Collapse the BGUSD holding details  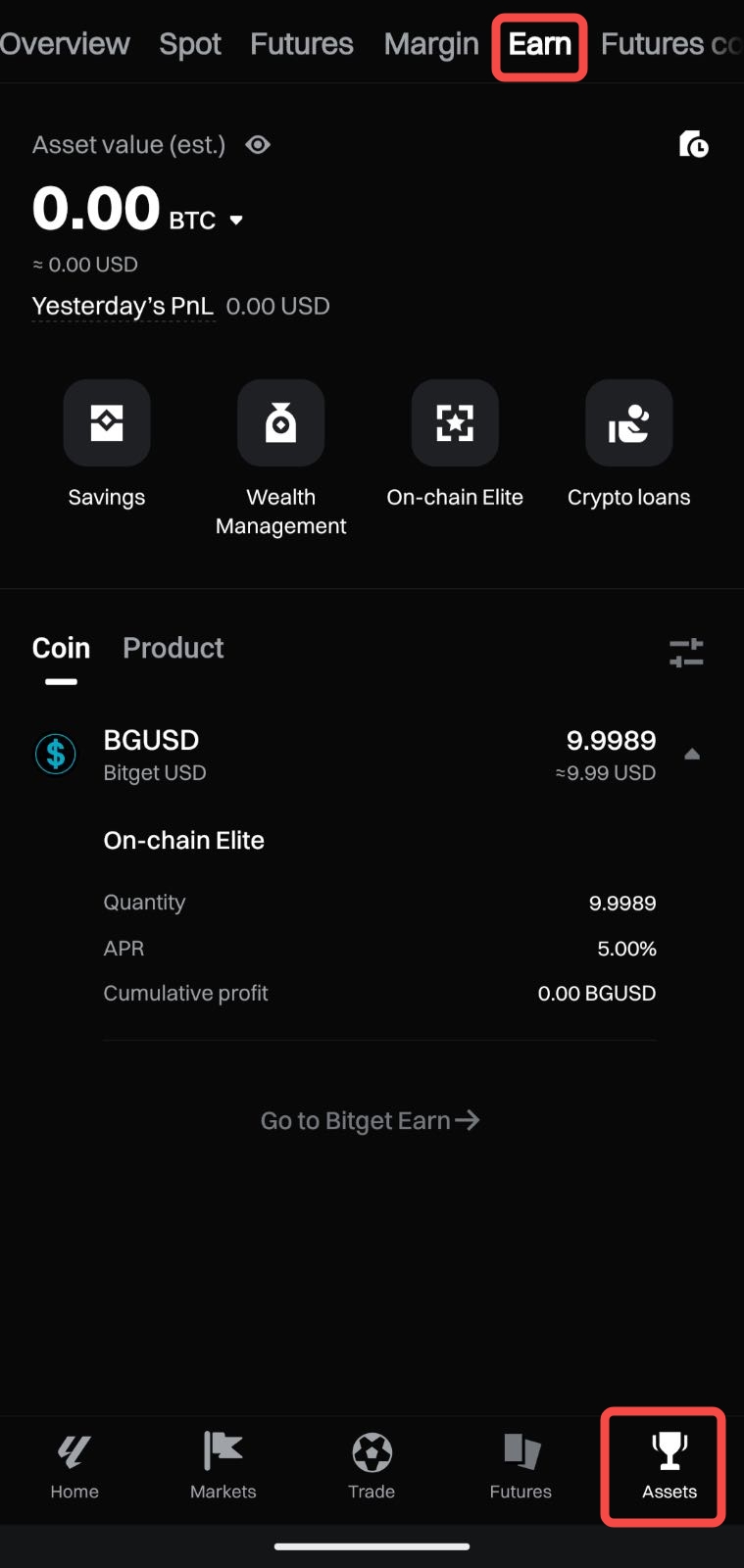click(692, 755)
